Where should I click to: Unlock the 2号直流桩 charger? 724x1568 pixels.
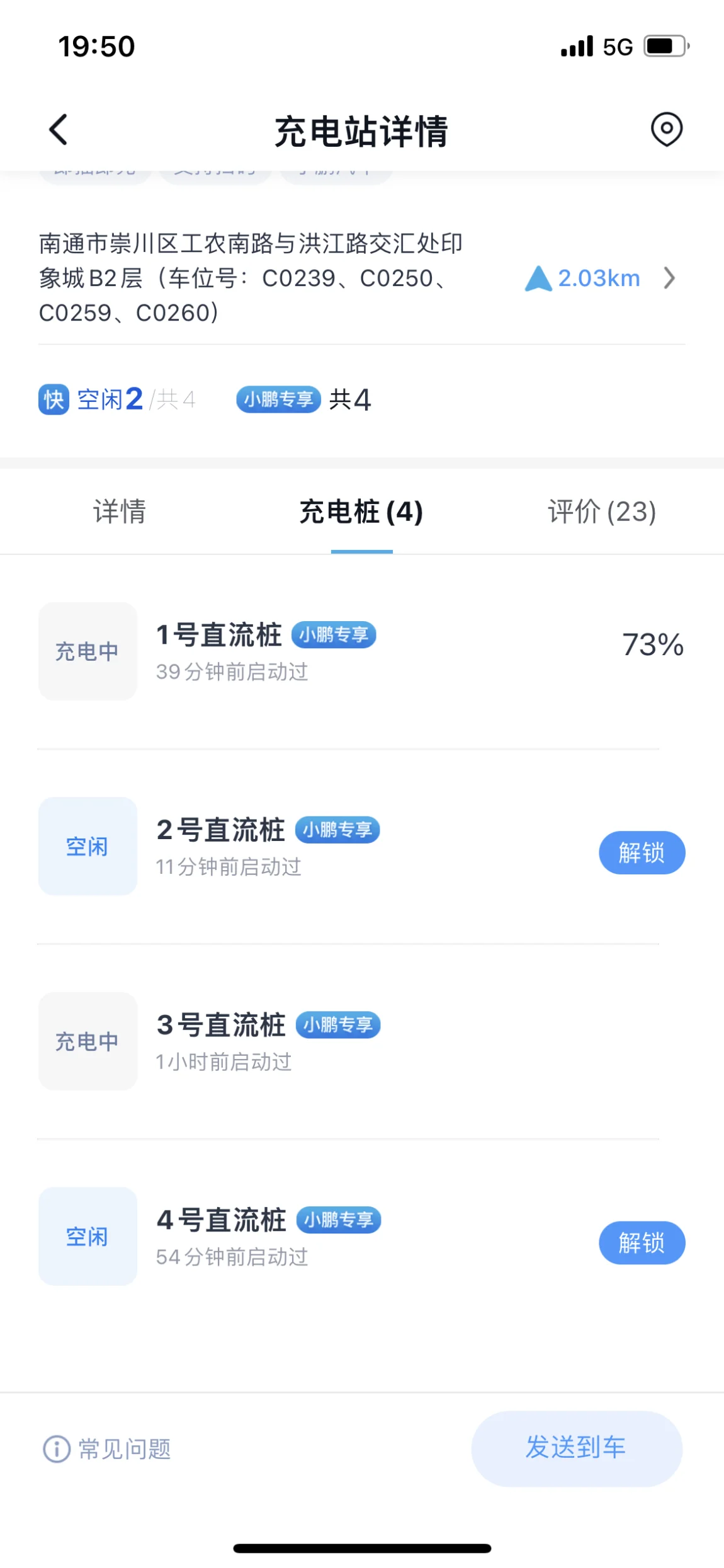coord(642,852)
